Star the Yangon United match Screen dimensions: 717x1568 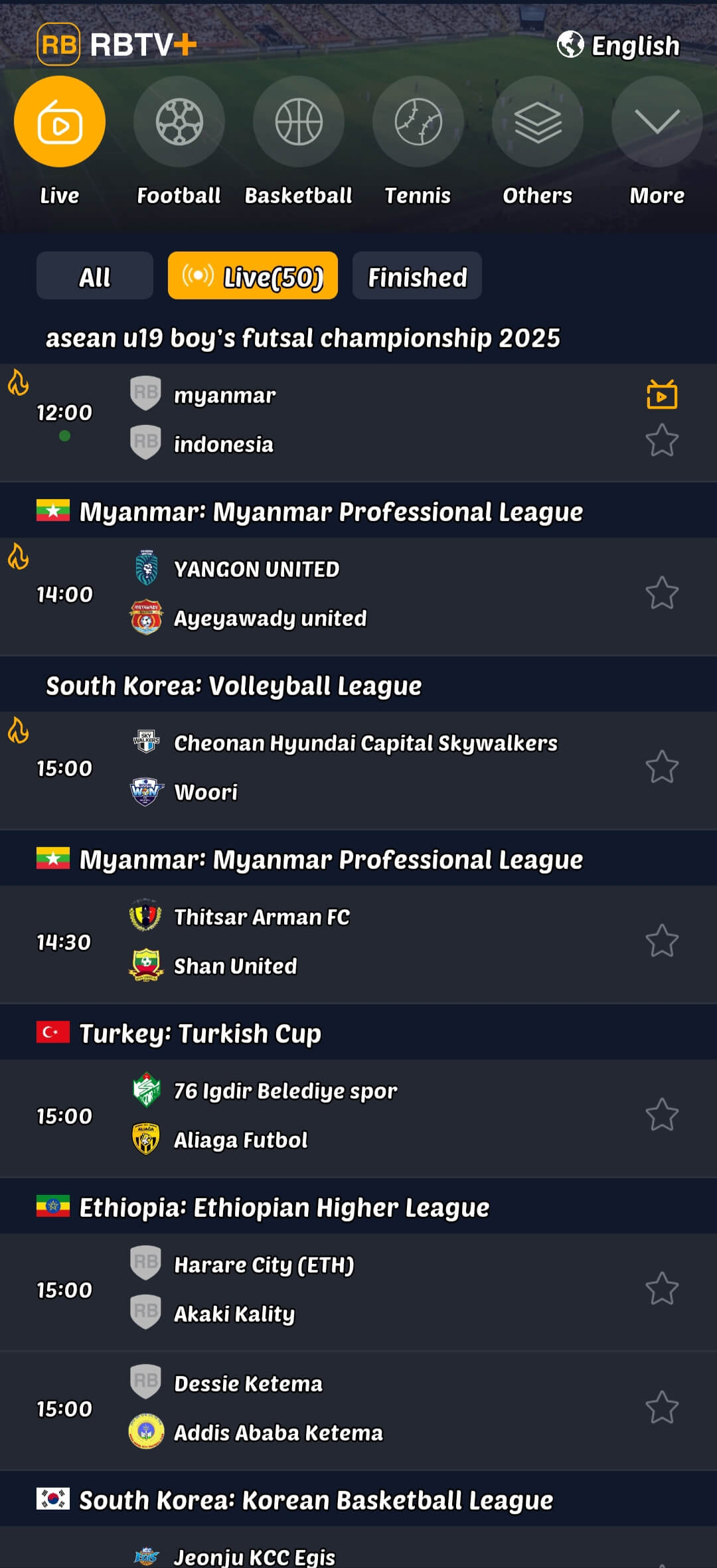pos(662,593)
